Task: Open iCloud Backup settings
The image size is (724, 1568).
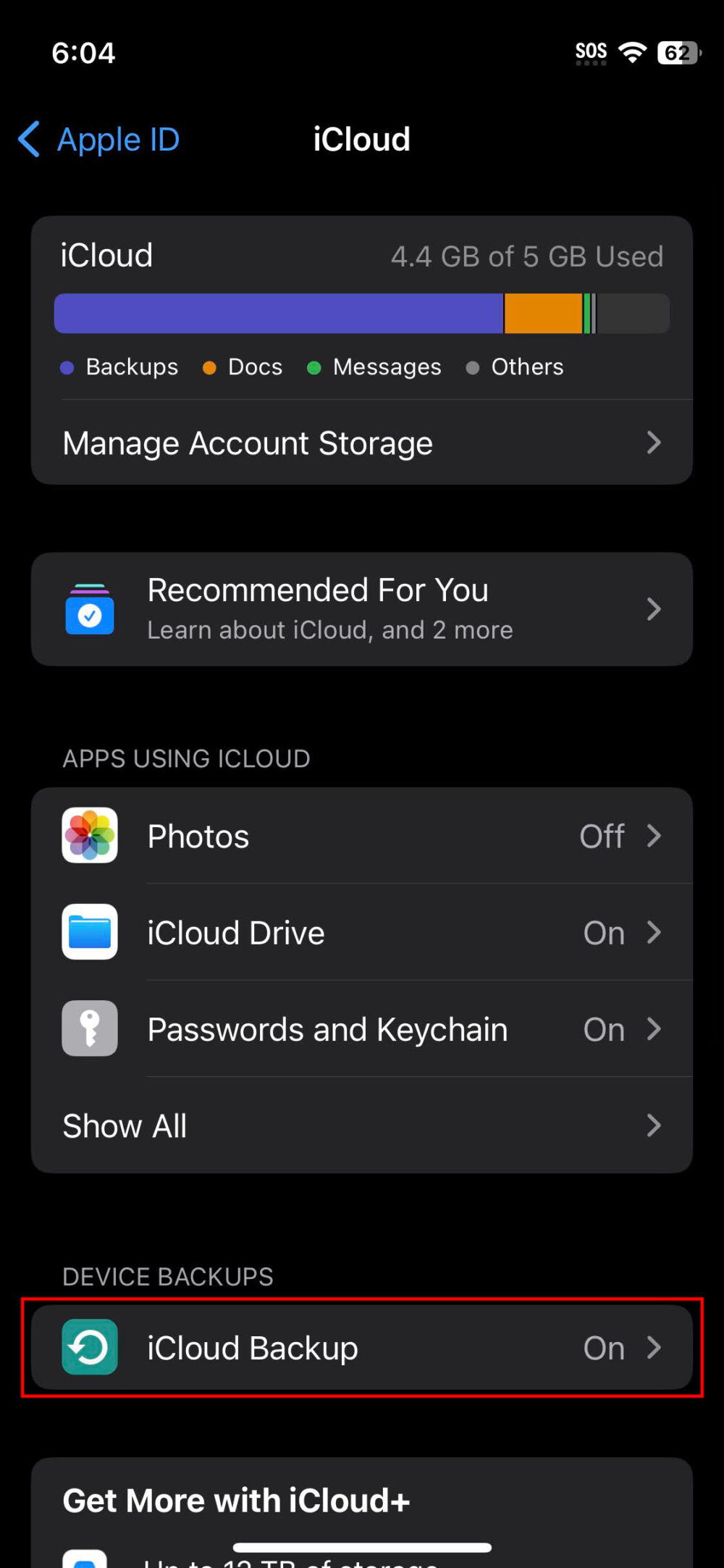Action: tap(362, 1348)
